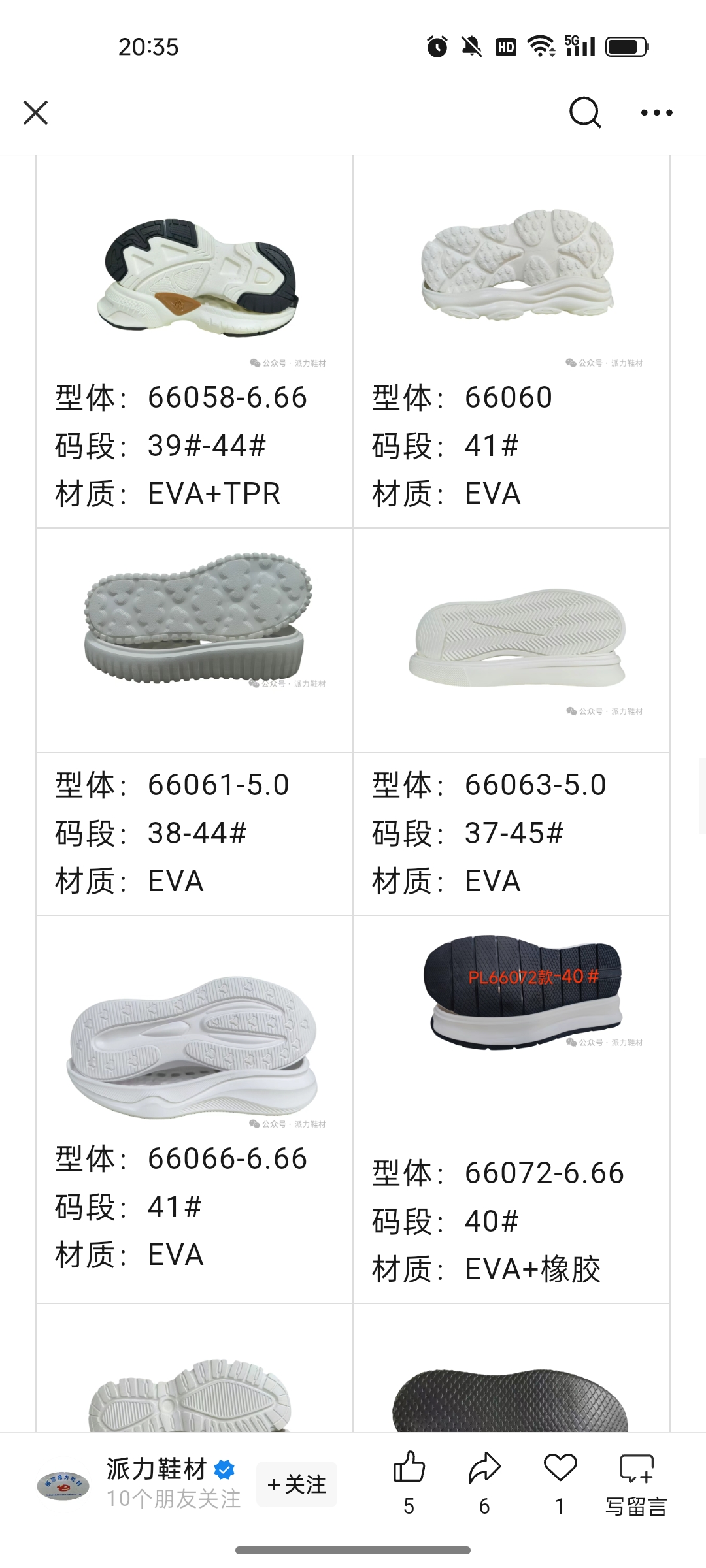
Task: Enlarge the 66061-5.0 sole picture
Action: coord(196,617)
